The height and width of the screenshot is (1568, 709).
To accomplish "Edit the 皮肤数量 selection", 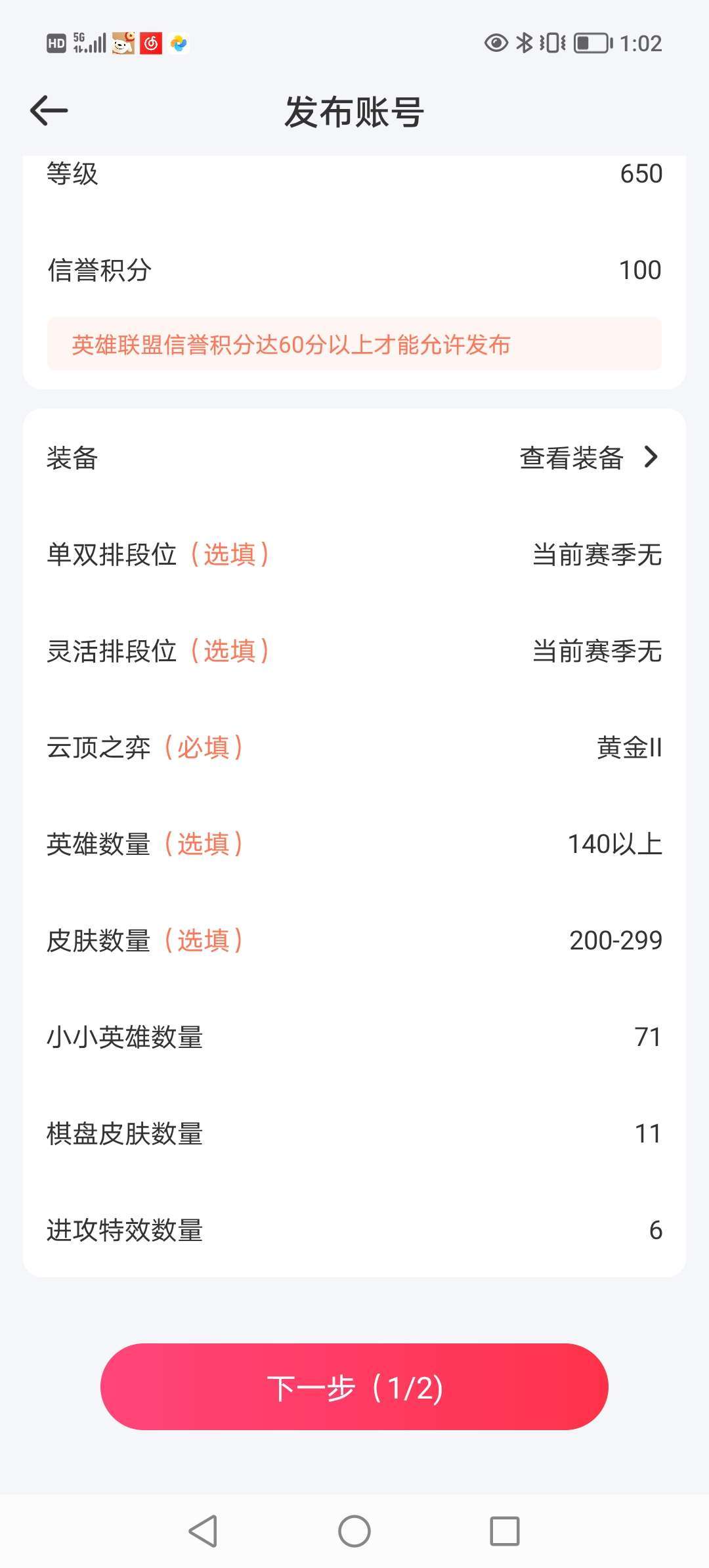I will coord(354,940).
